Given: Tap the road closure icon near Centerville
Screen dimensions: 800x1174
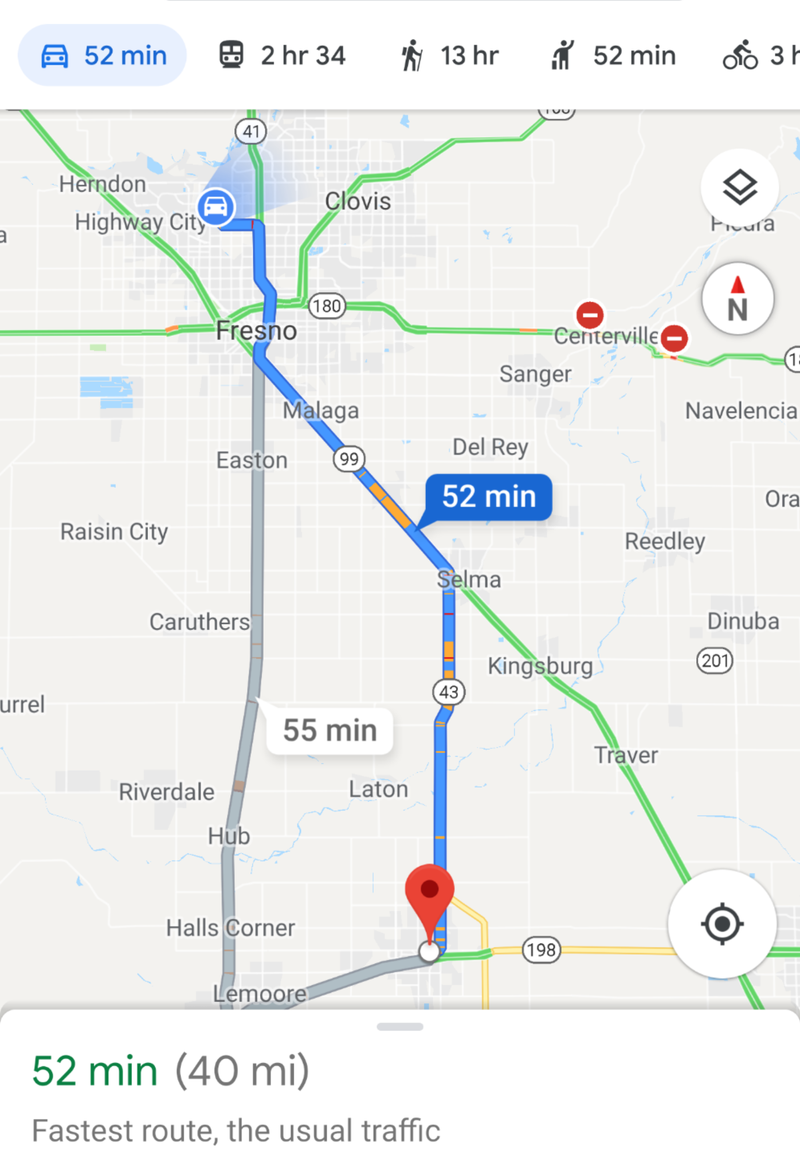Looking at the screenshot, I should (591, 315).
